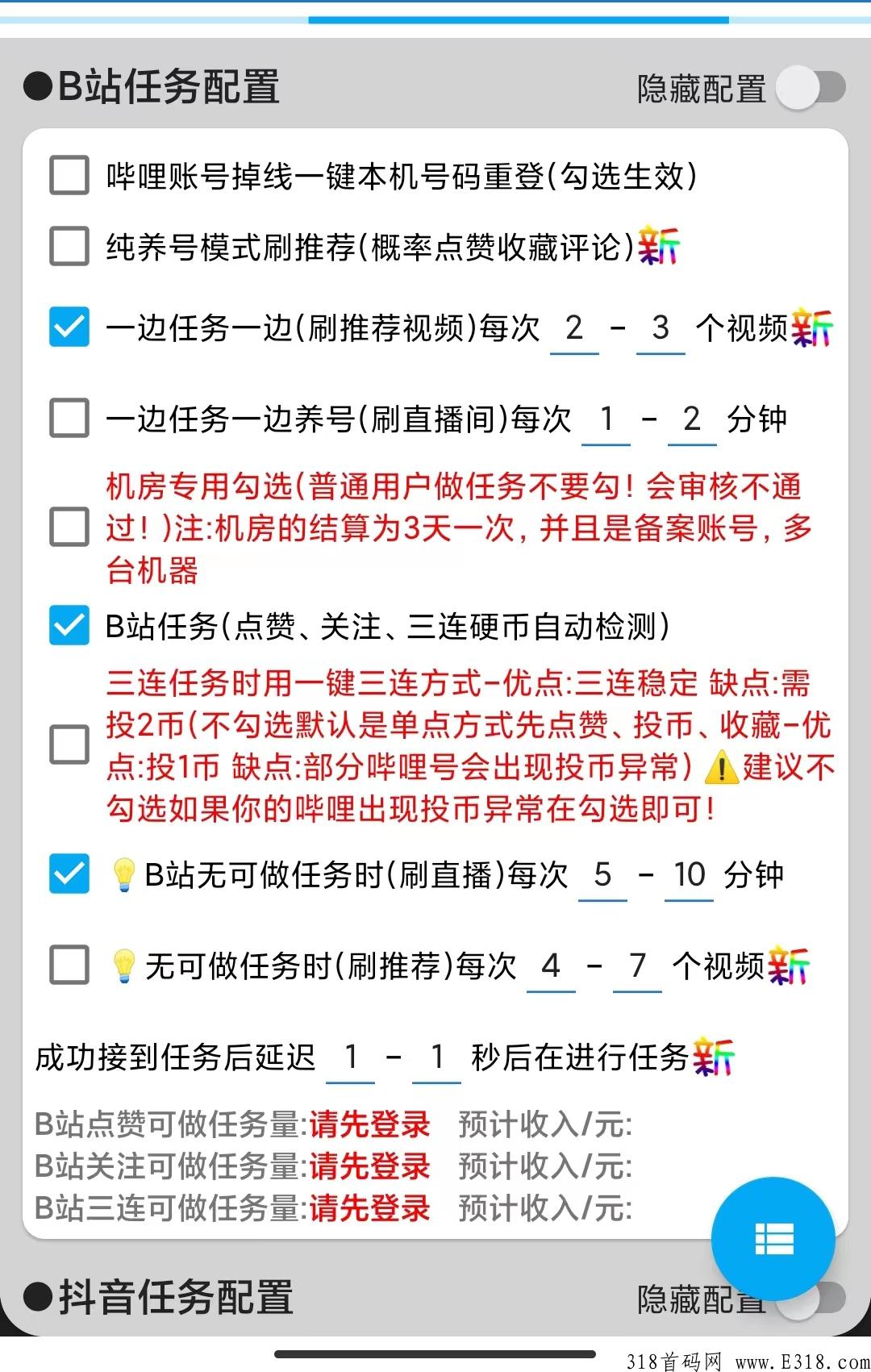The image size is (871, 1372).
Task: Click the lightbulb icon beside 无可做任务时刷推荐
Action: (123, 965)
